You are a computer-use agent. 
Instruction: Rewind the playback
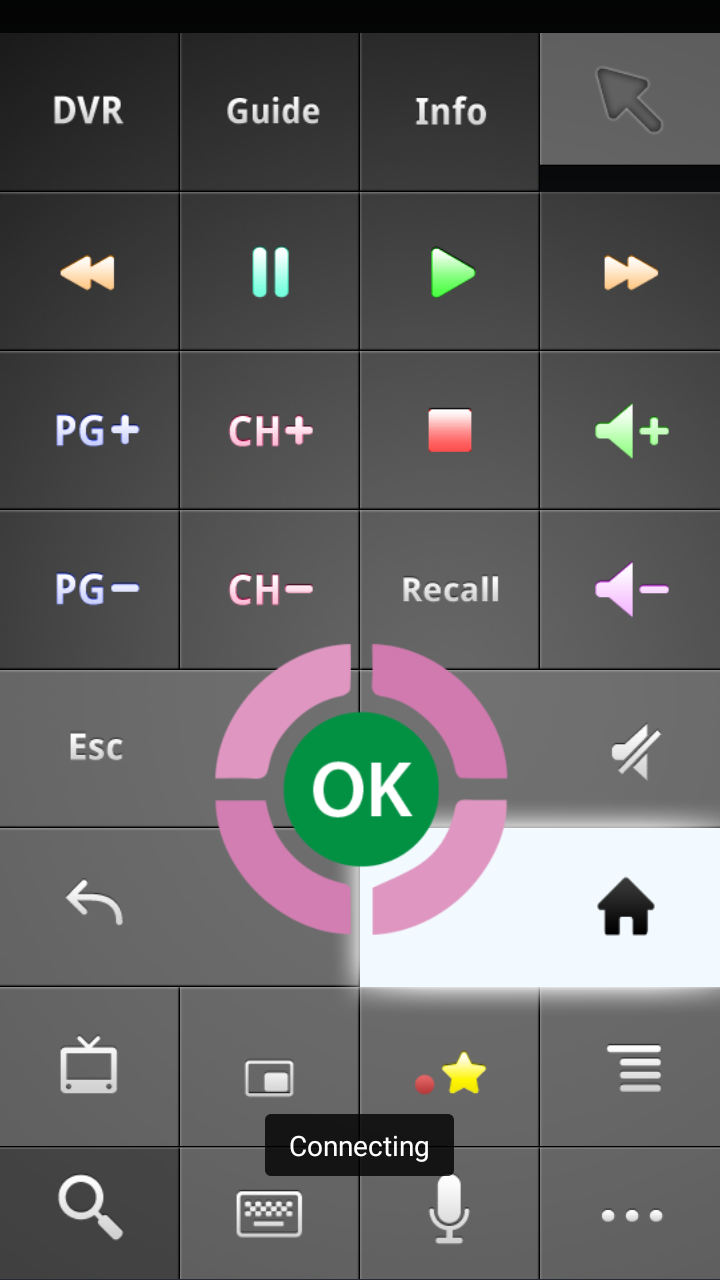(89, 272)
